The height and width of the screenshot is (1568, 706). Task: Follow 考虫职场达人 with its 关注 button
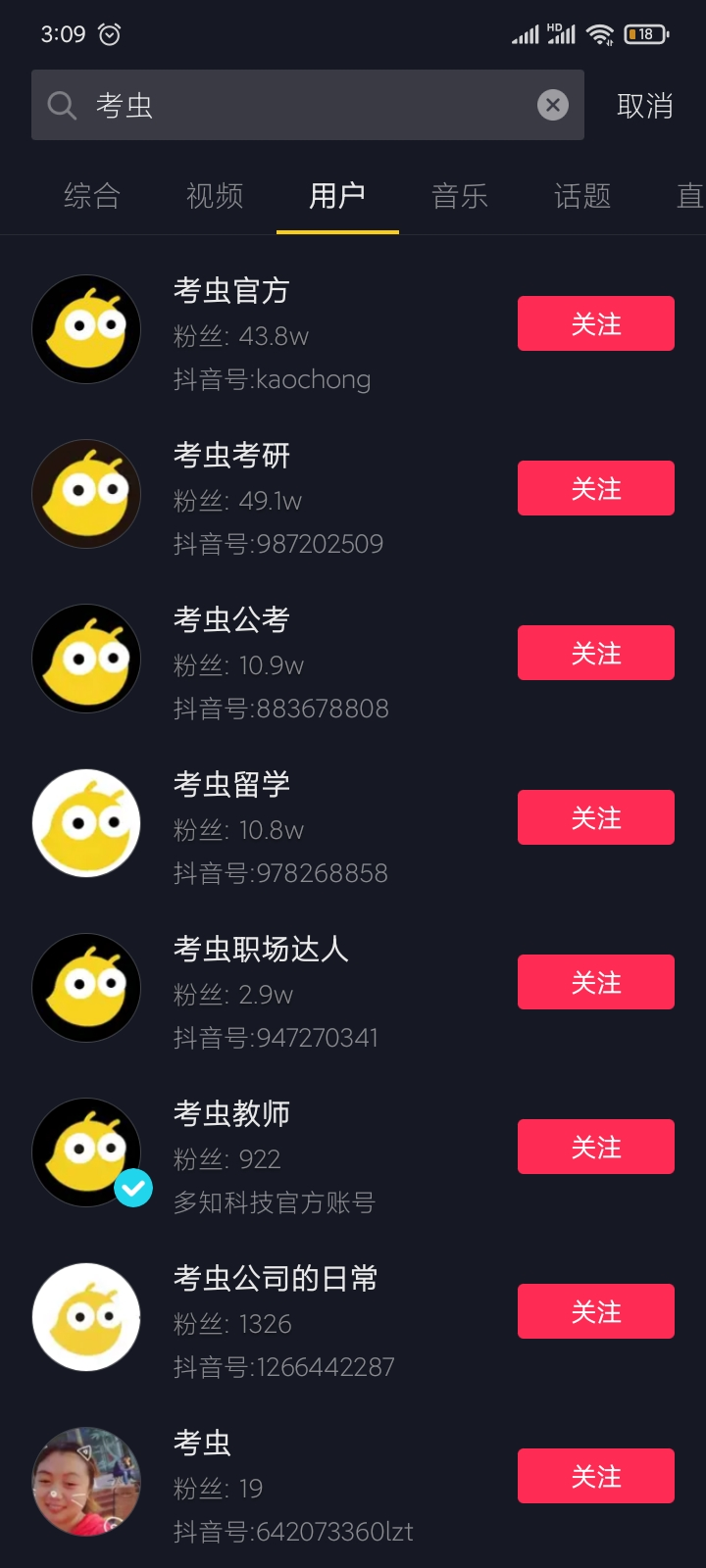tap(595, 982)
